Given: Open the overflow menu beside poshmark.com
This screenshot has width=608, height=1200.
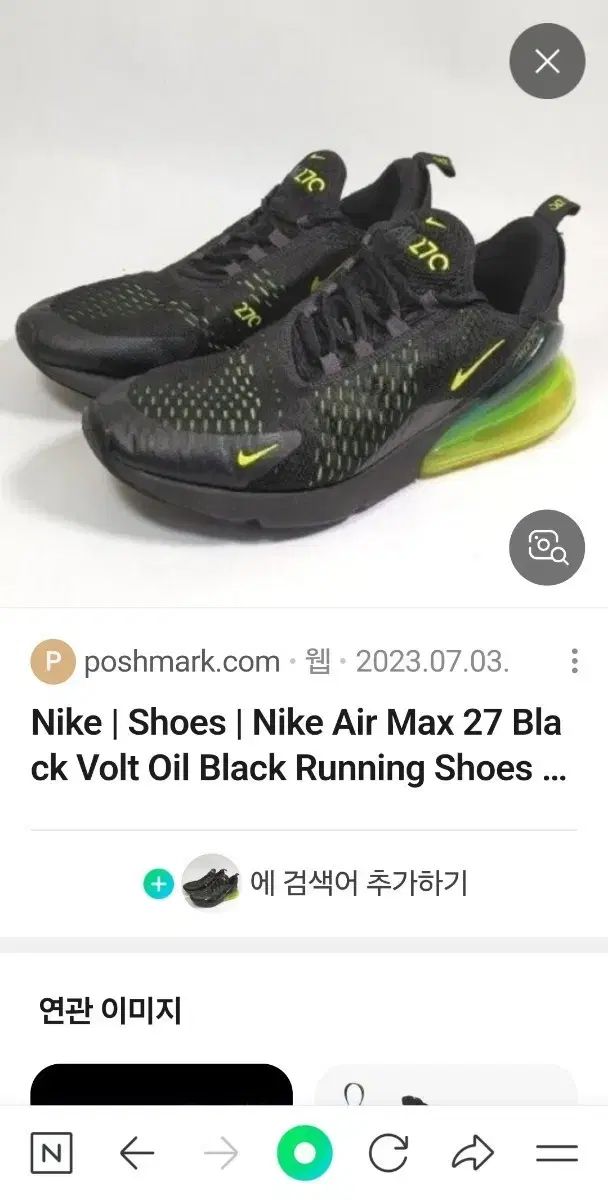Looking at the screenshot, I should click(574, 661).
